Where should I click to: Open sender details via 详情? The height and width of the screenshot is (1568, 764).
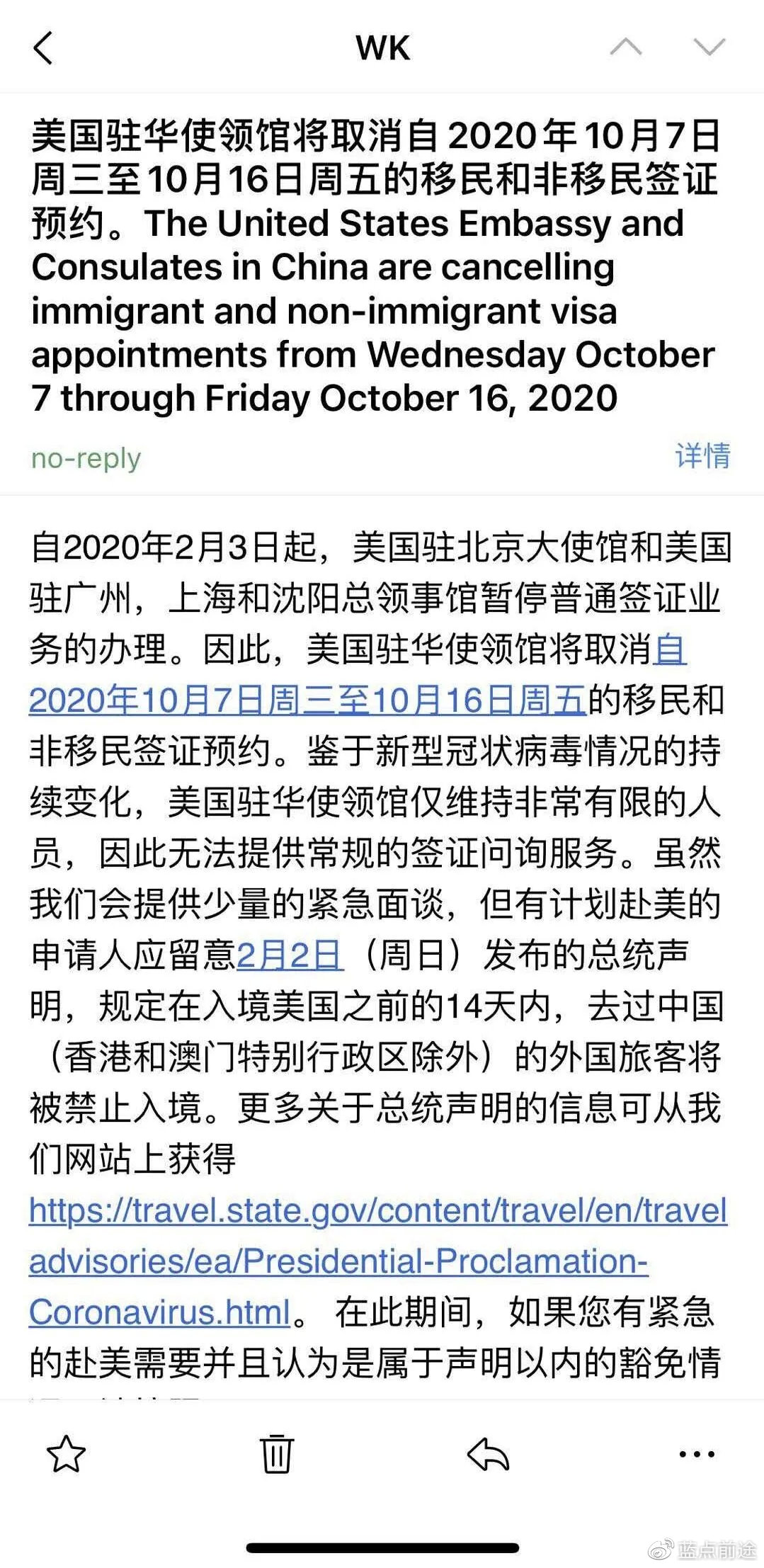702,455
